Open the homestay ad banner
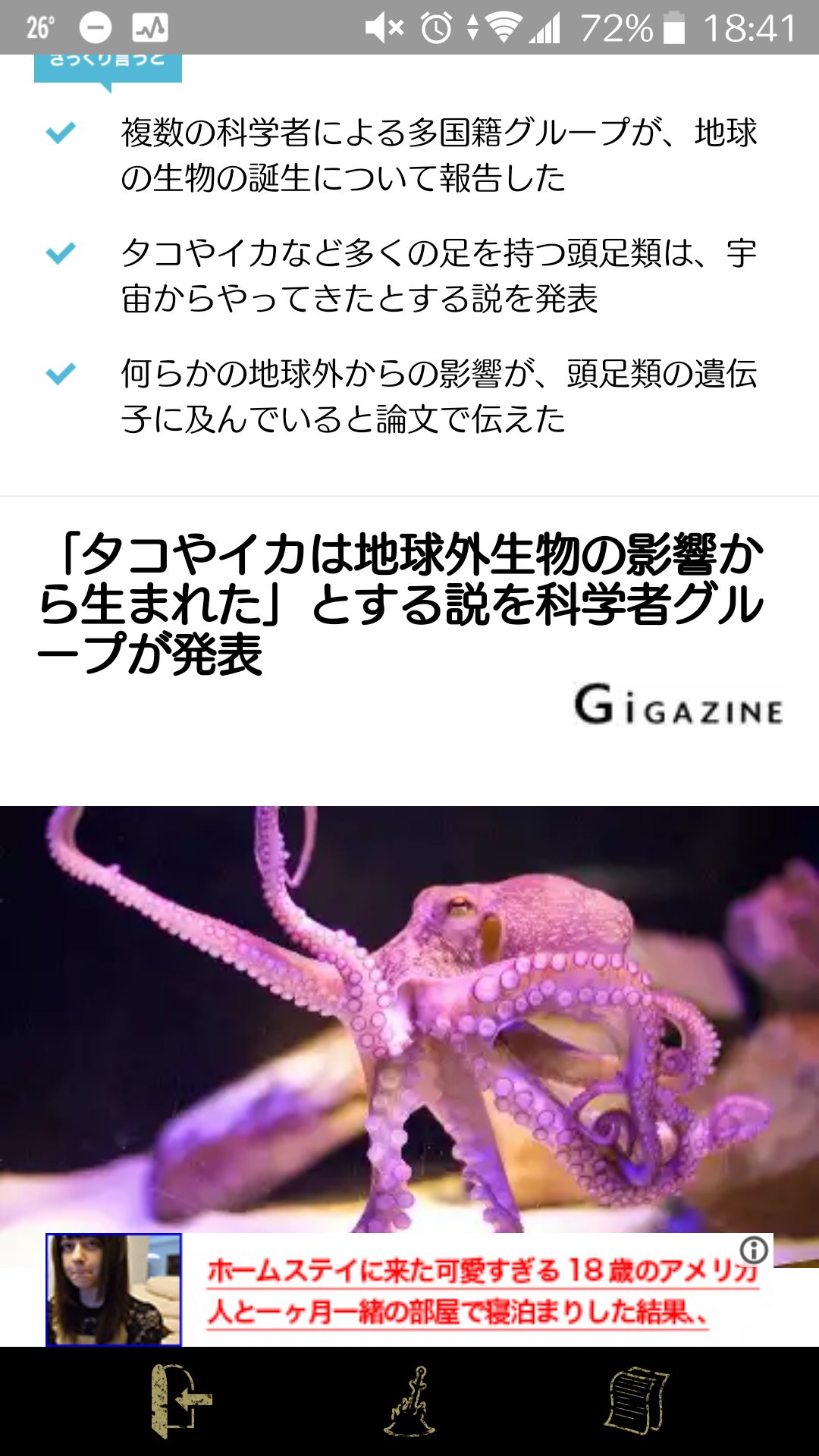This screenshot has height=1456, width=819. pos(409,1290)
